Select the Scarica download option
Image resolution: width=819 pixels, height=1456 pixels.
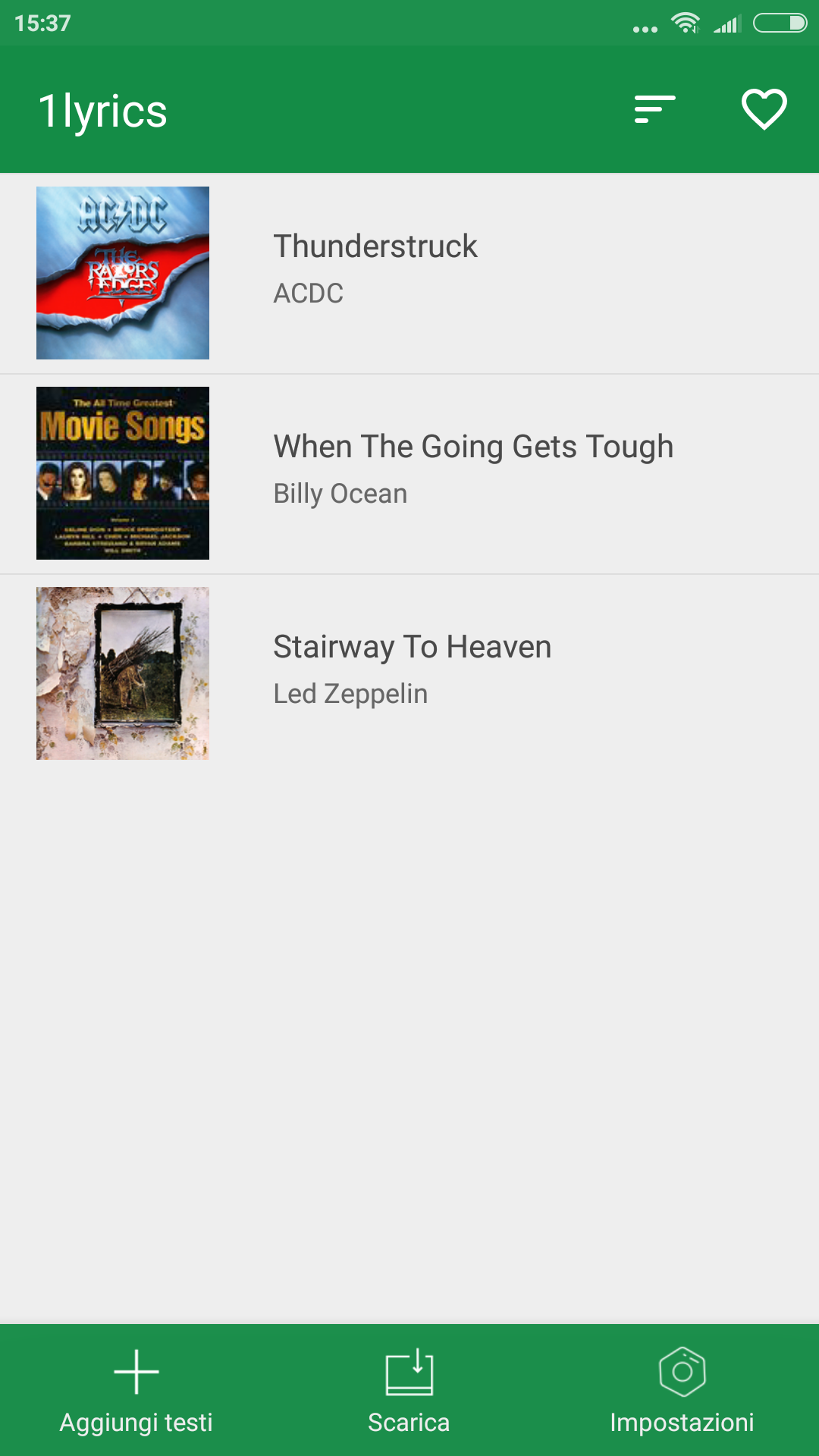409,1391
